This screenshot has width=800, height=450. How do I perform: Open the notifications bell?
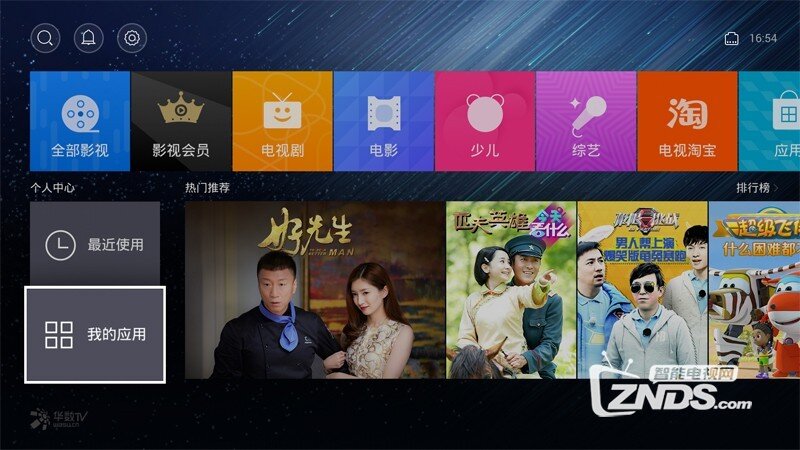coord(89,39)
